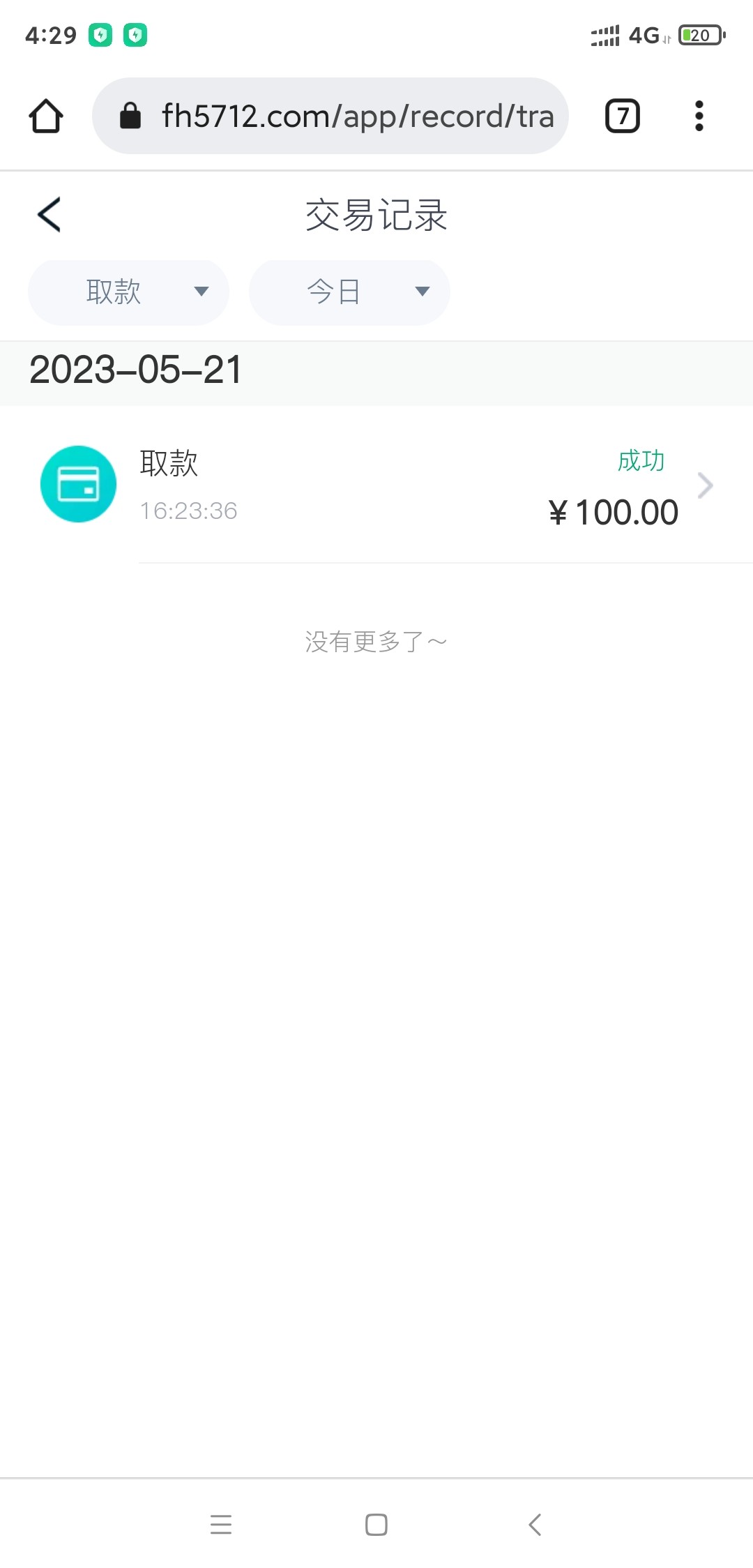
Task: Open the browser tab switcher
Action: click(x=622, y=116)
